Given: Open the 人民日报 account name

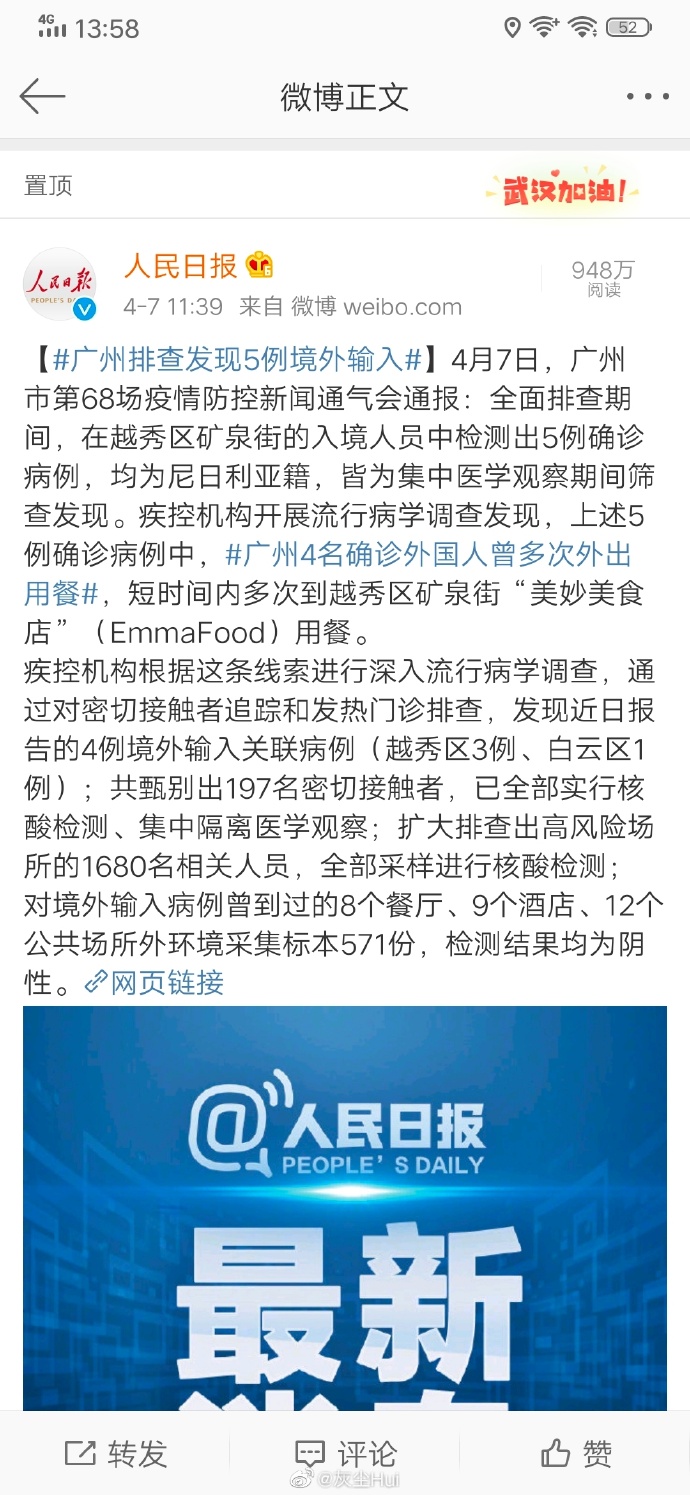Looking at the screenshot, I should [x=181, y=265].
